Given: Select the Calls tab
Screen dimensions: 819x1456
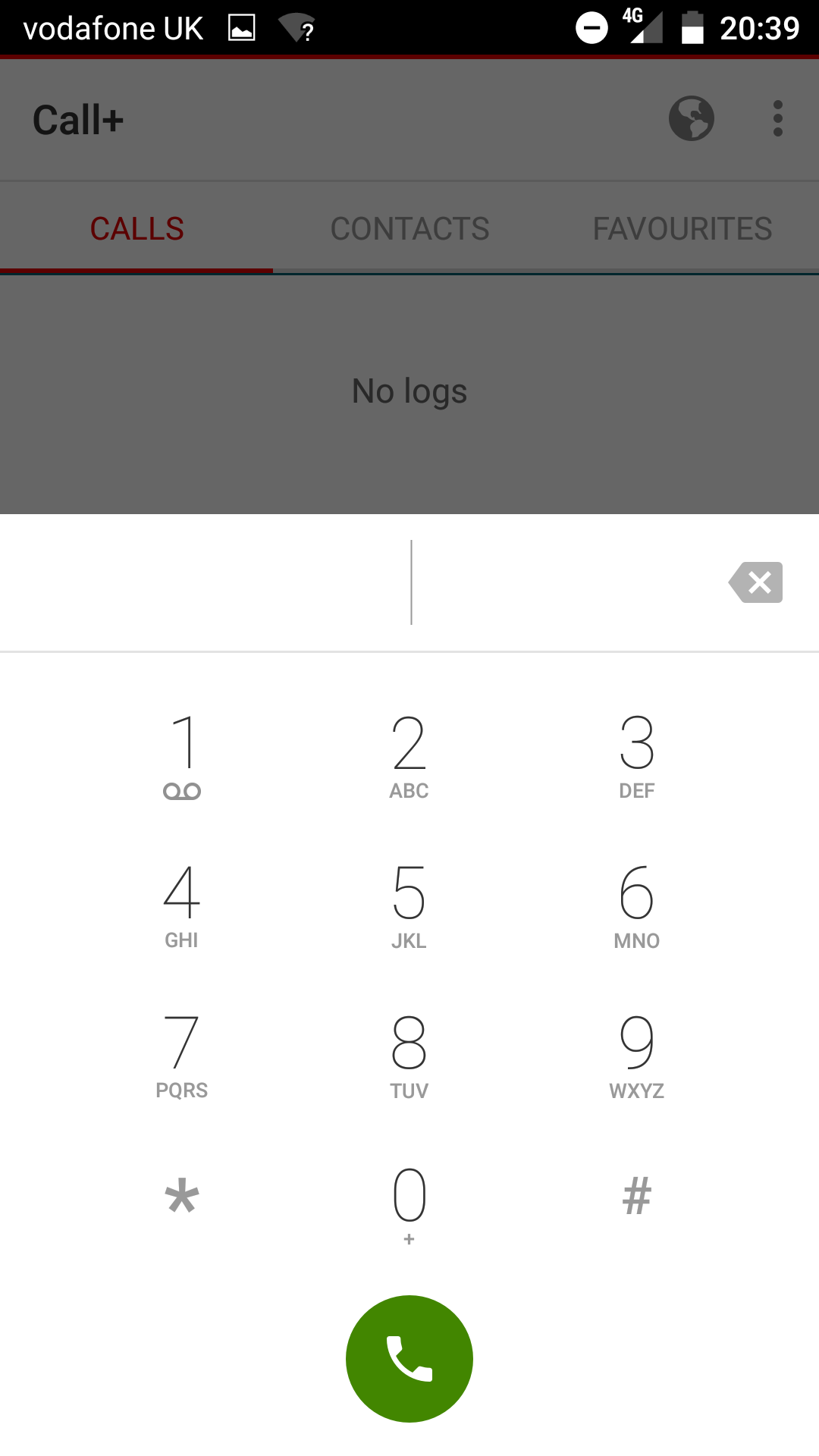Looking at the screenshot, I should click(x=136, y=228).
